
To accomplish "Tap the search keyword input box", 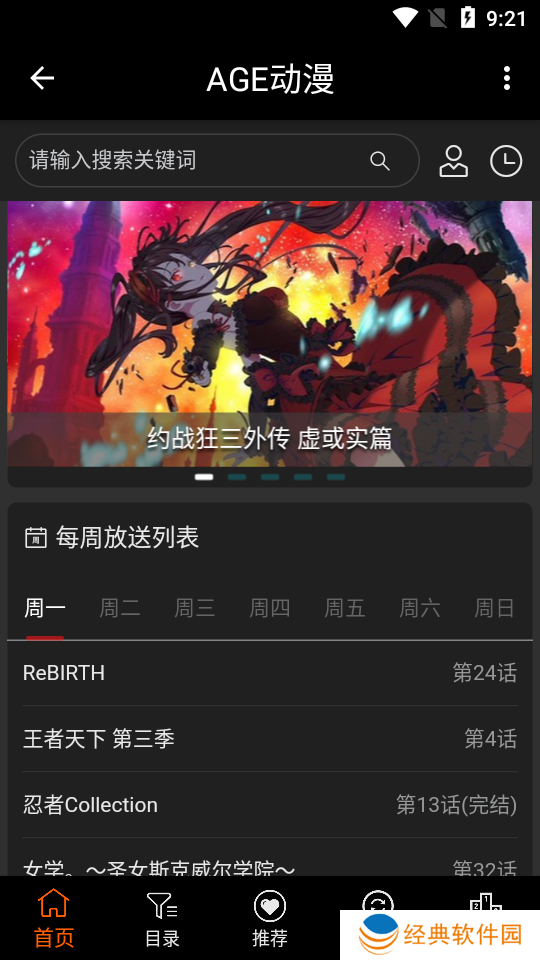I will pyautogui.click(x=217, y=160).
